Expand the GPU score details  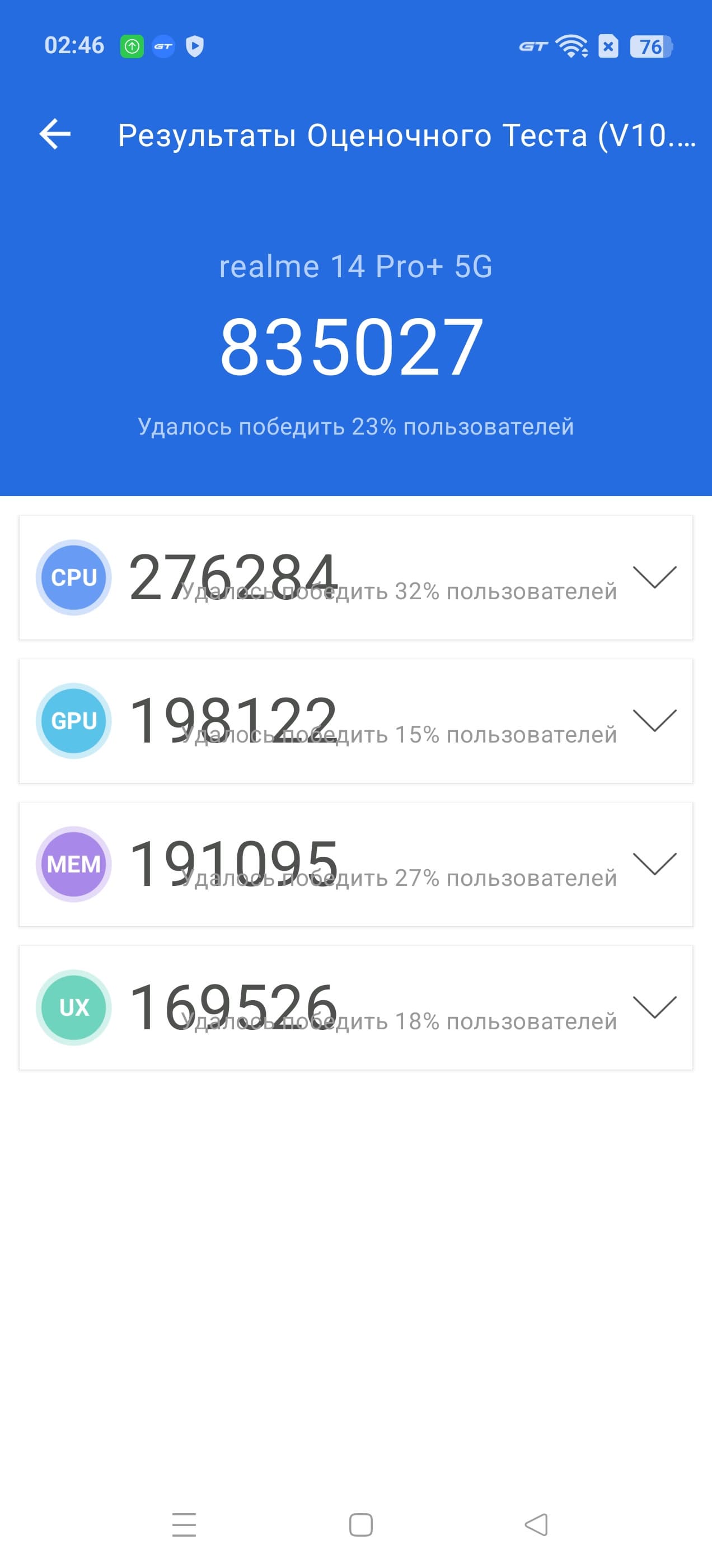click(654, 720)
